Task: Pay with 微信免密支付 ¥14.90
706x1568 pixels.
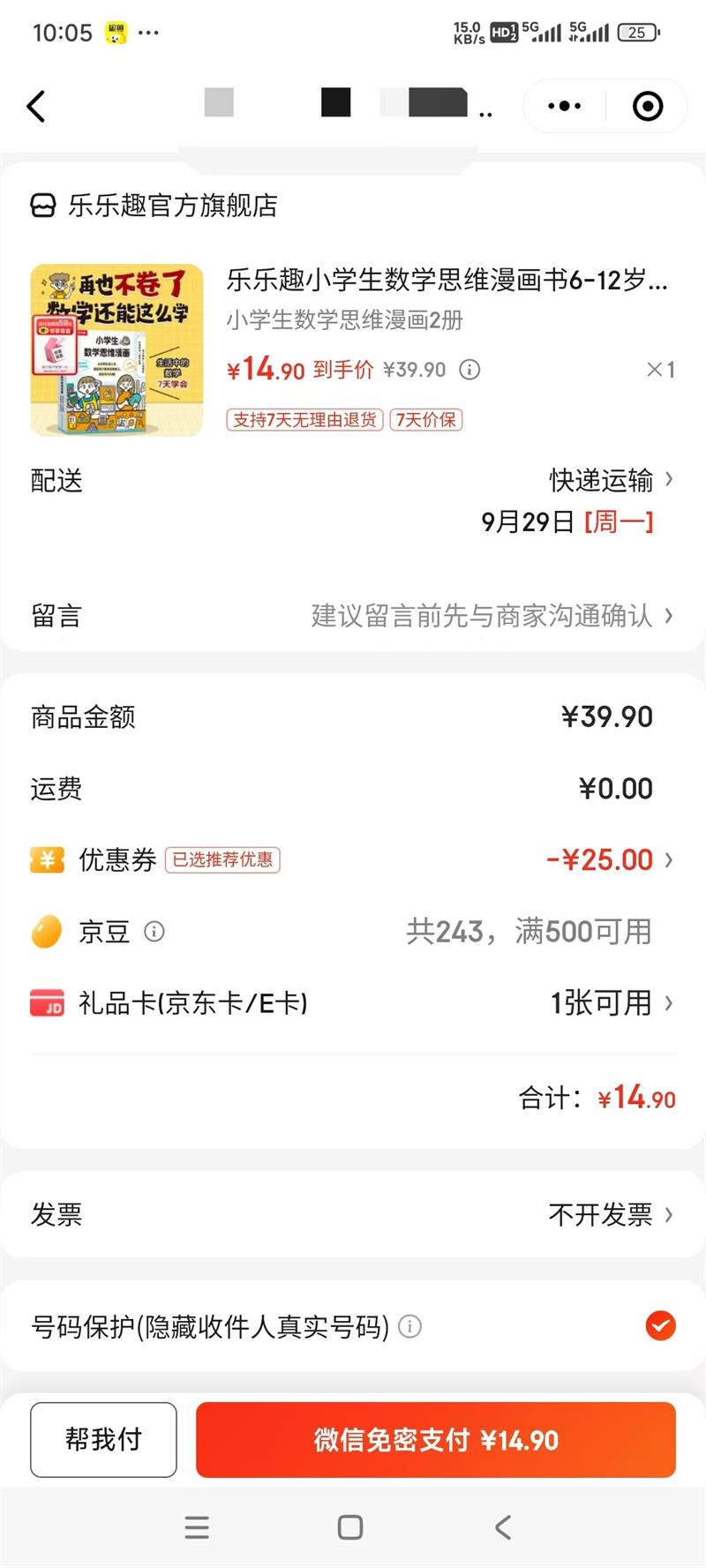Action: [x=433, y=1440]
